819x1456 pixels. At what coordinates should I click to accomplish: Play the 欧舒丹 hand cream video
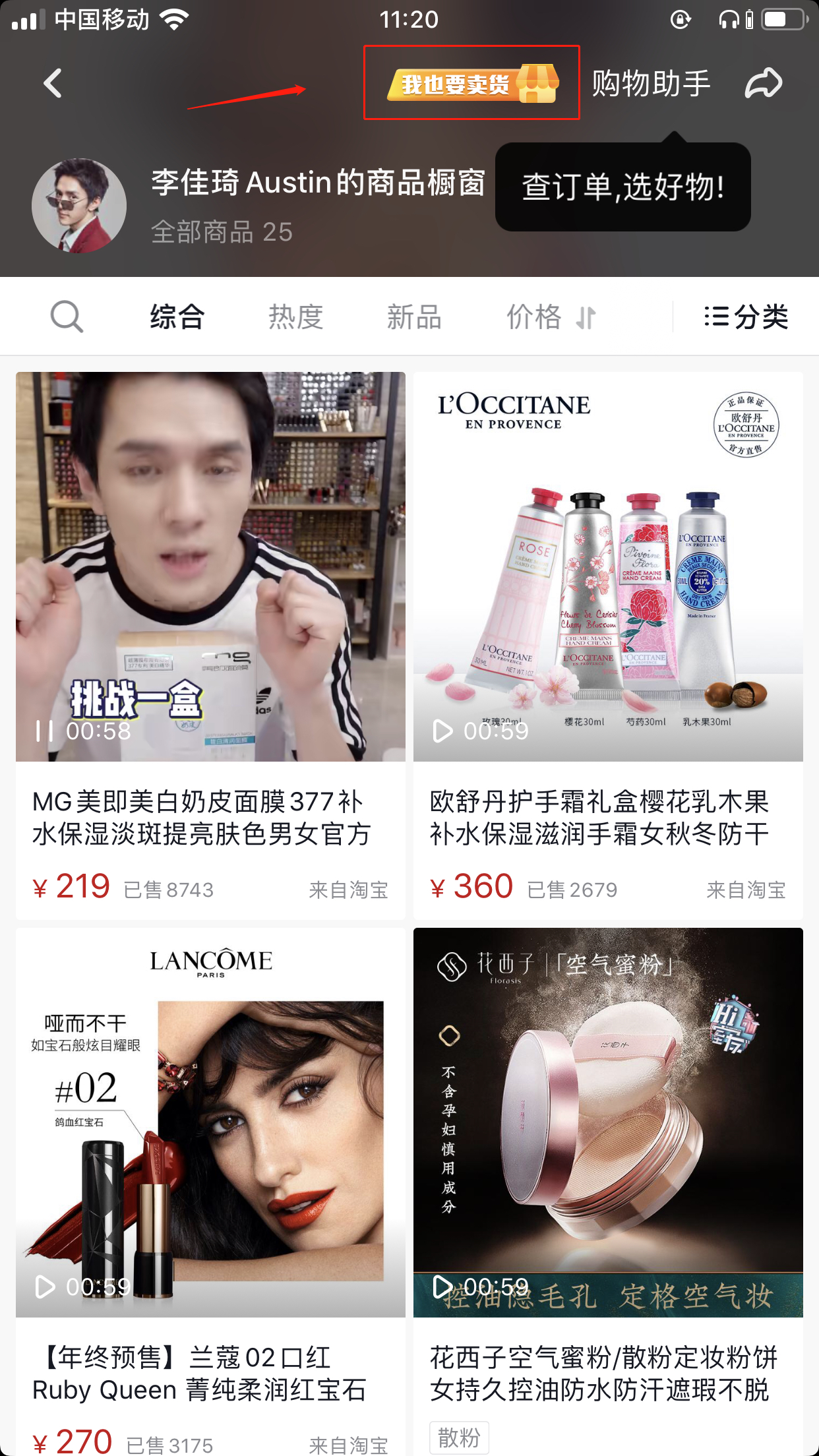click(442, 731)
